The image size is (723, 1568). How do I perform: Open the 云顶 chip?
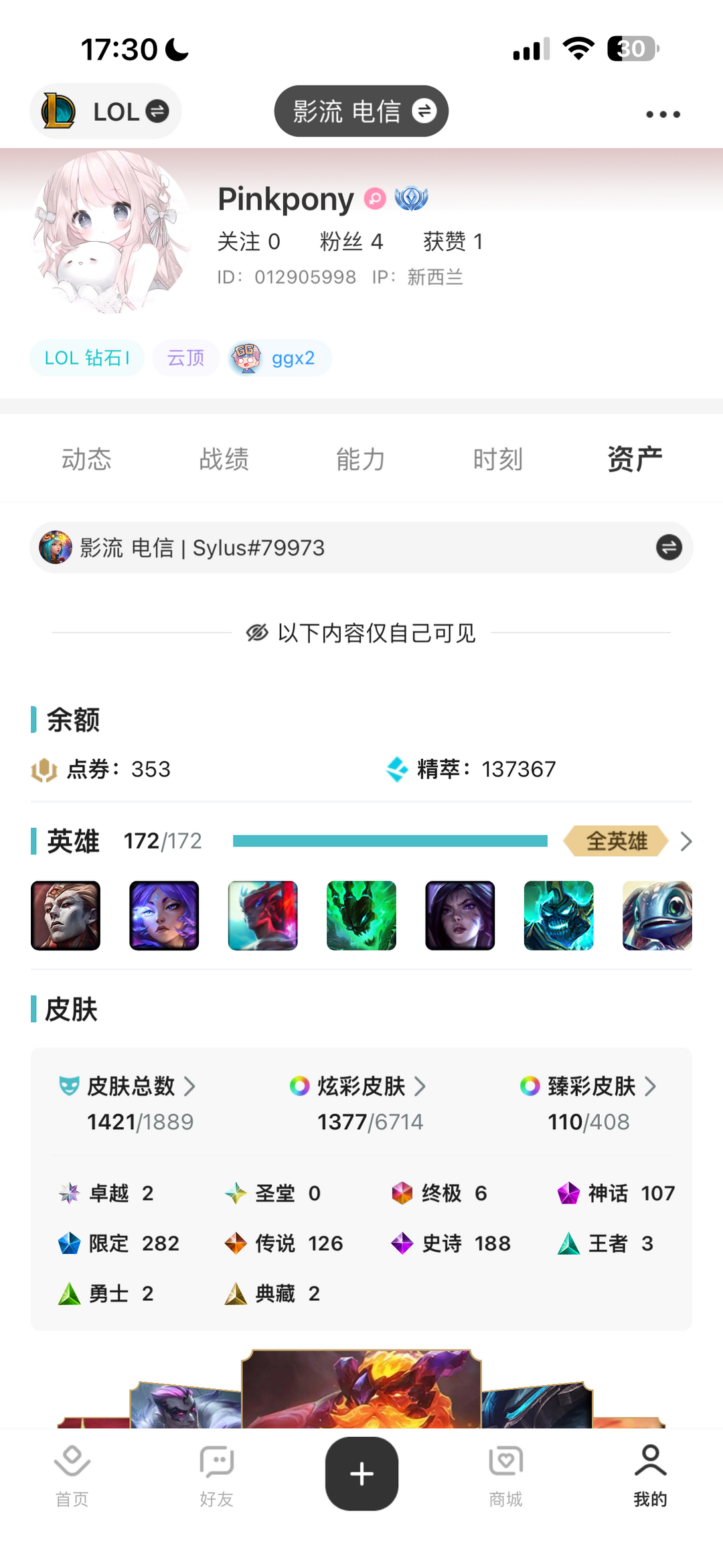coord(185,358)
